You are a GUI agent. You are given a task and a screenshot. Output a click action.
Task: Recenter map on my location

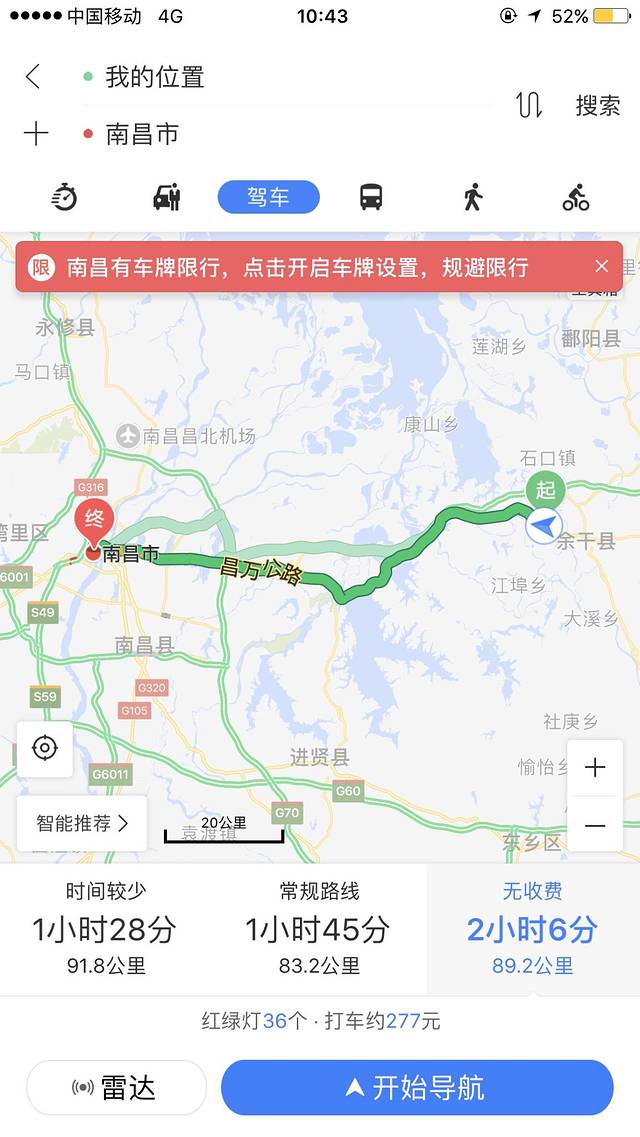(x=44, y=748)
